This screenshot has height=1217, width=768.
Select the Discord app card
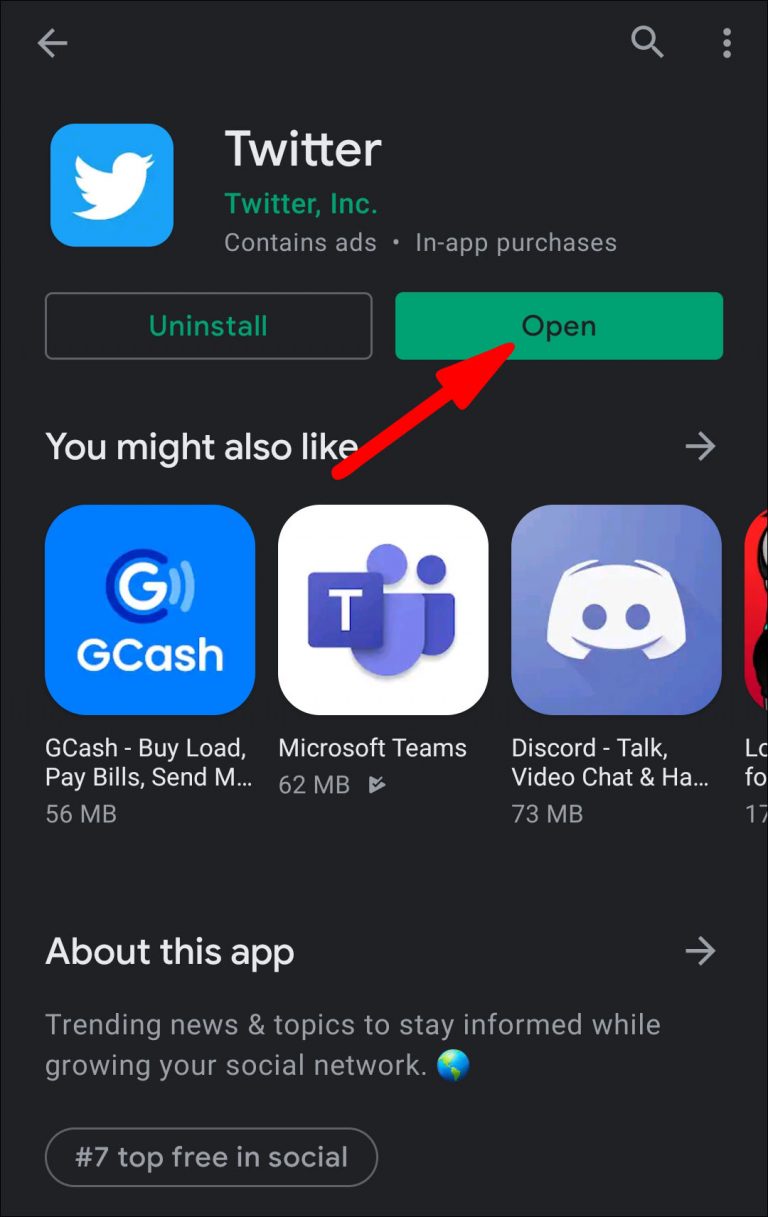coord(616,610)
